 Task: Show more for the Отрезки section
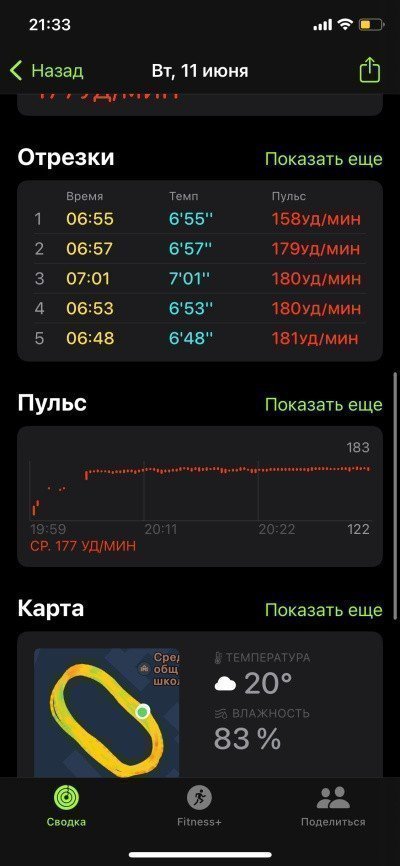coord(323,159)
